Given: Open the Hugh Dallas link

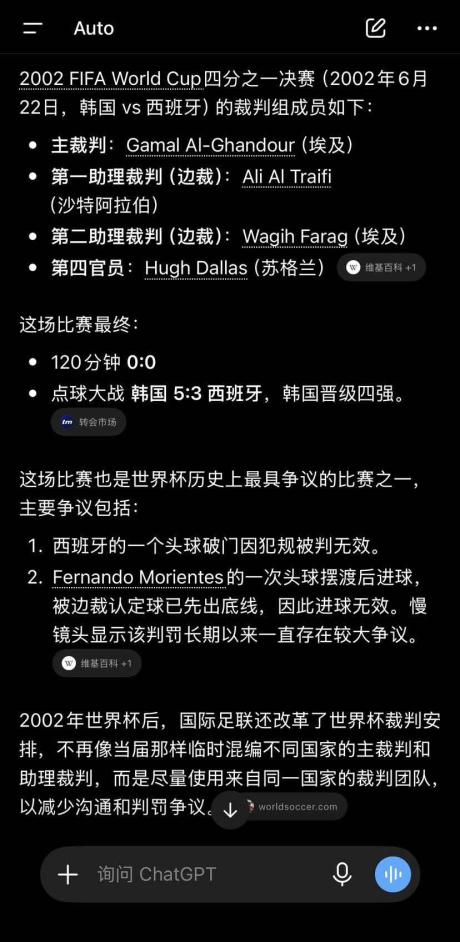Looking at the screenshot, I should coord(196,267).
